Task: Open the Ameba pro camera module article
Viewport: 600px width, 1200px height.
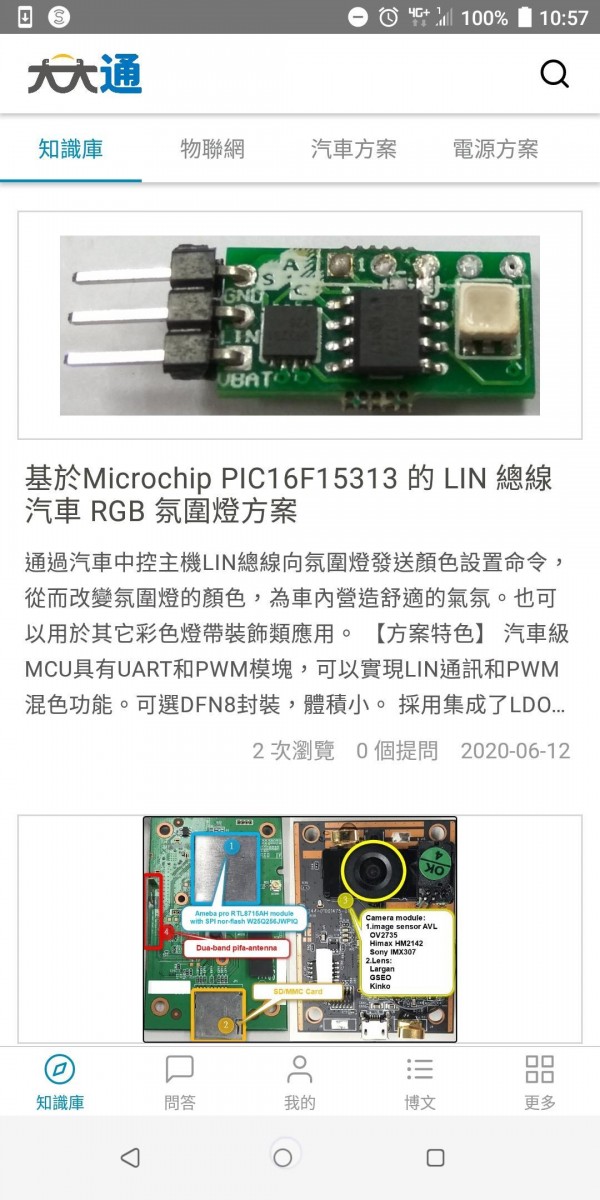Action: (300, 929)
